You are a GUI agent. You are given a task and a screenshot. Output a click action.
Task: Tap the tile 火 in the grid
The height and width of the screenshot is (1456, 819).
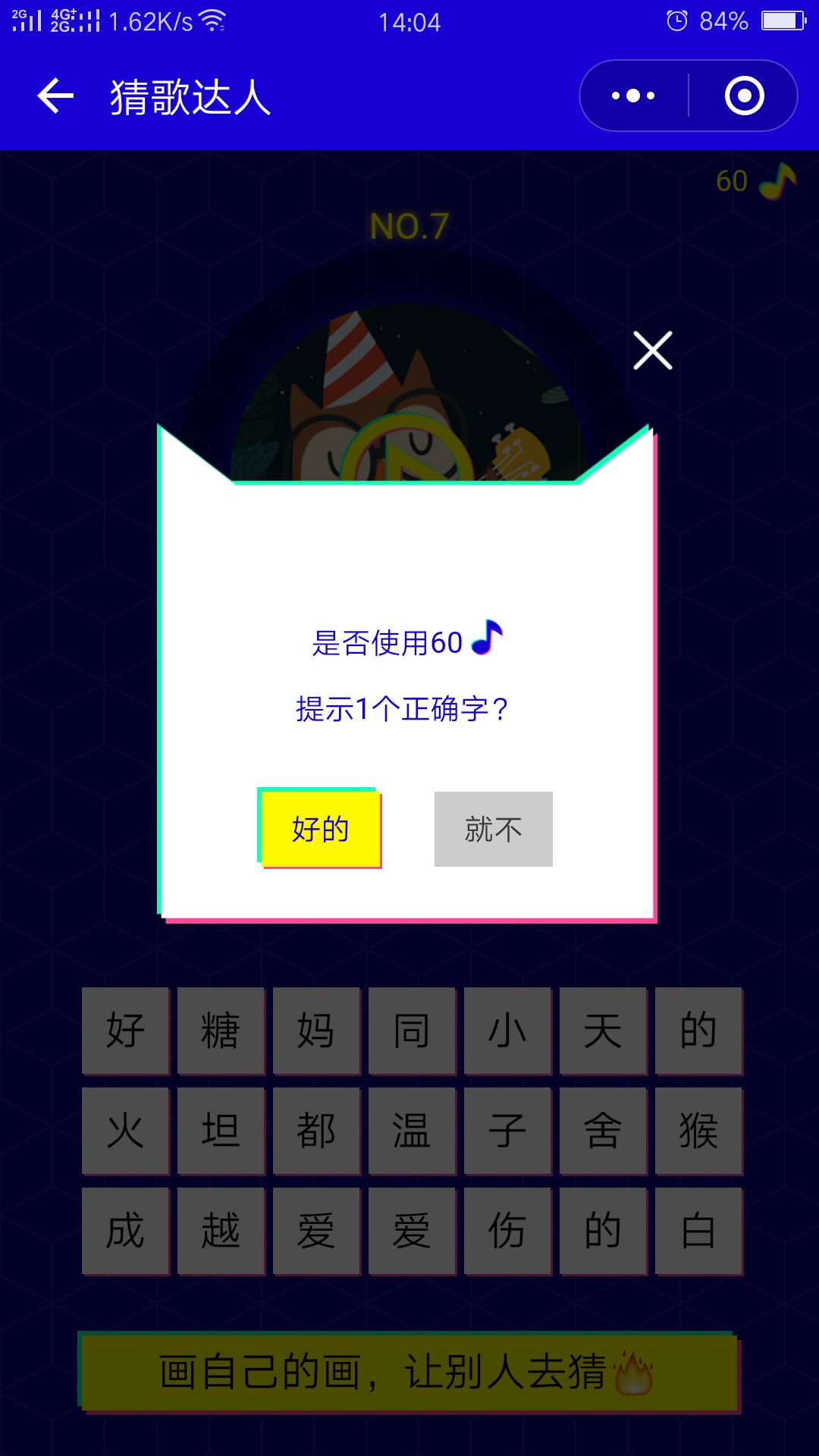tap(124, 1130)
